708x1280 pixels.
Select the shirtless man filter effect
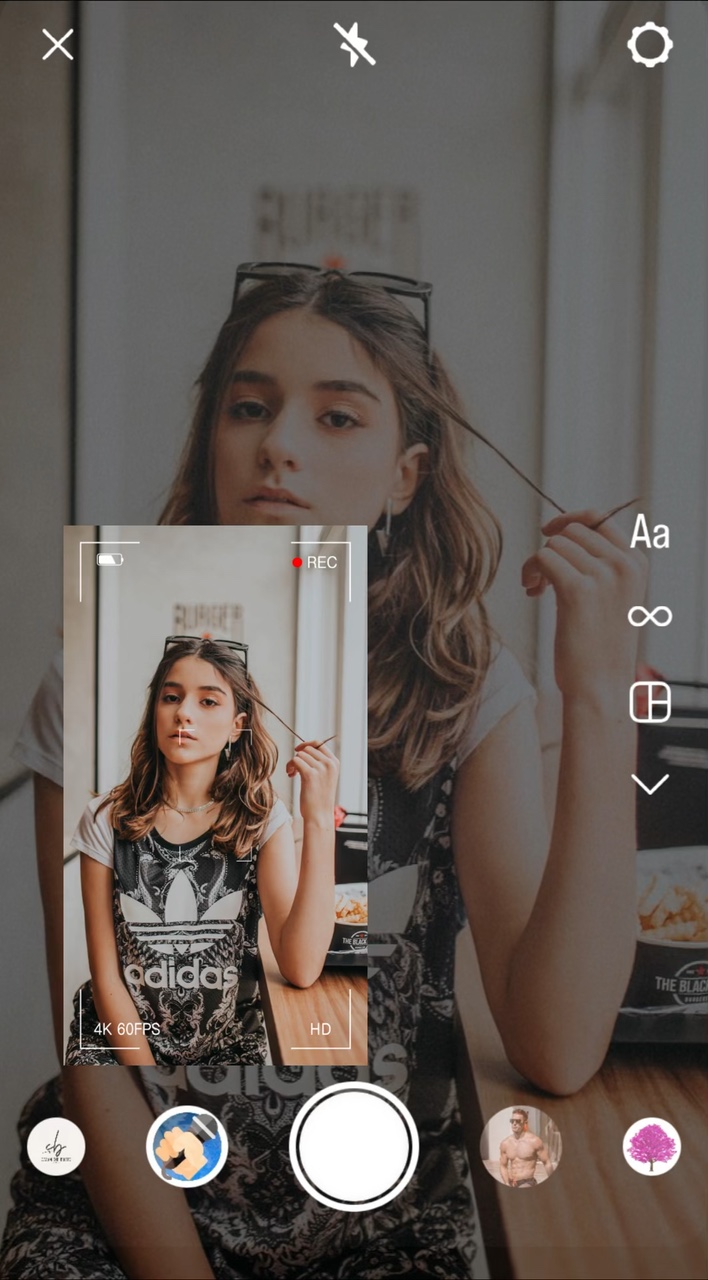pos(521,1146)
